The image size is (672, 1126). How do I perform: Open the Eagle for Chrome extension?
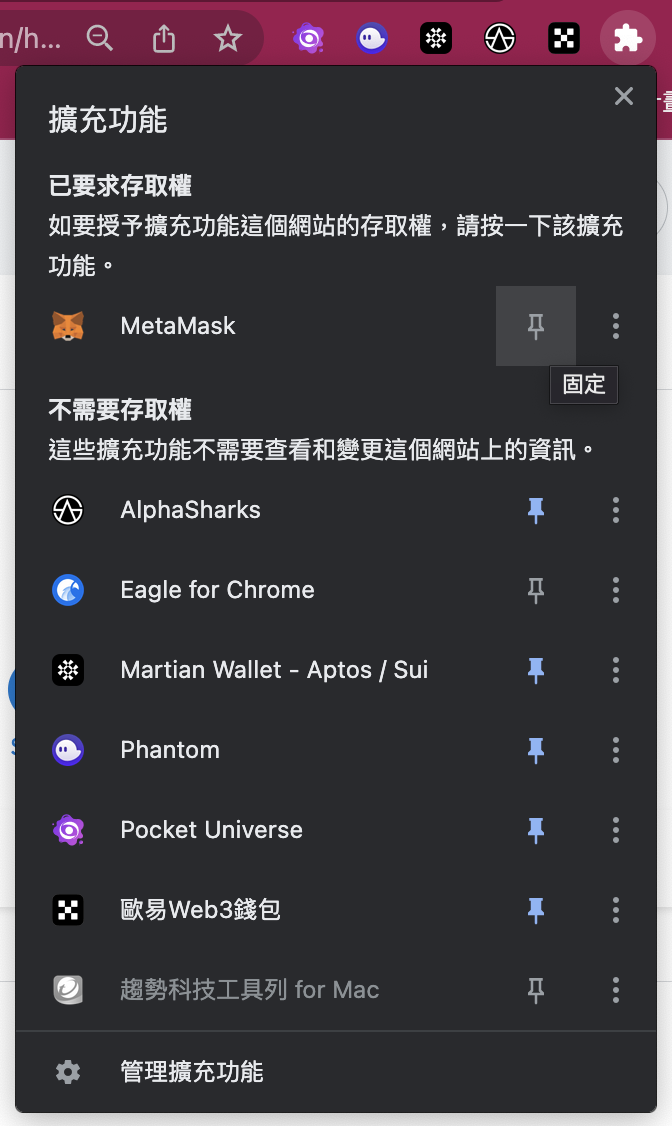pos(217,590)
